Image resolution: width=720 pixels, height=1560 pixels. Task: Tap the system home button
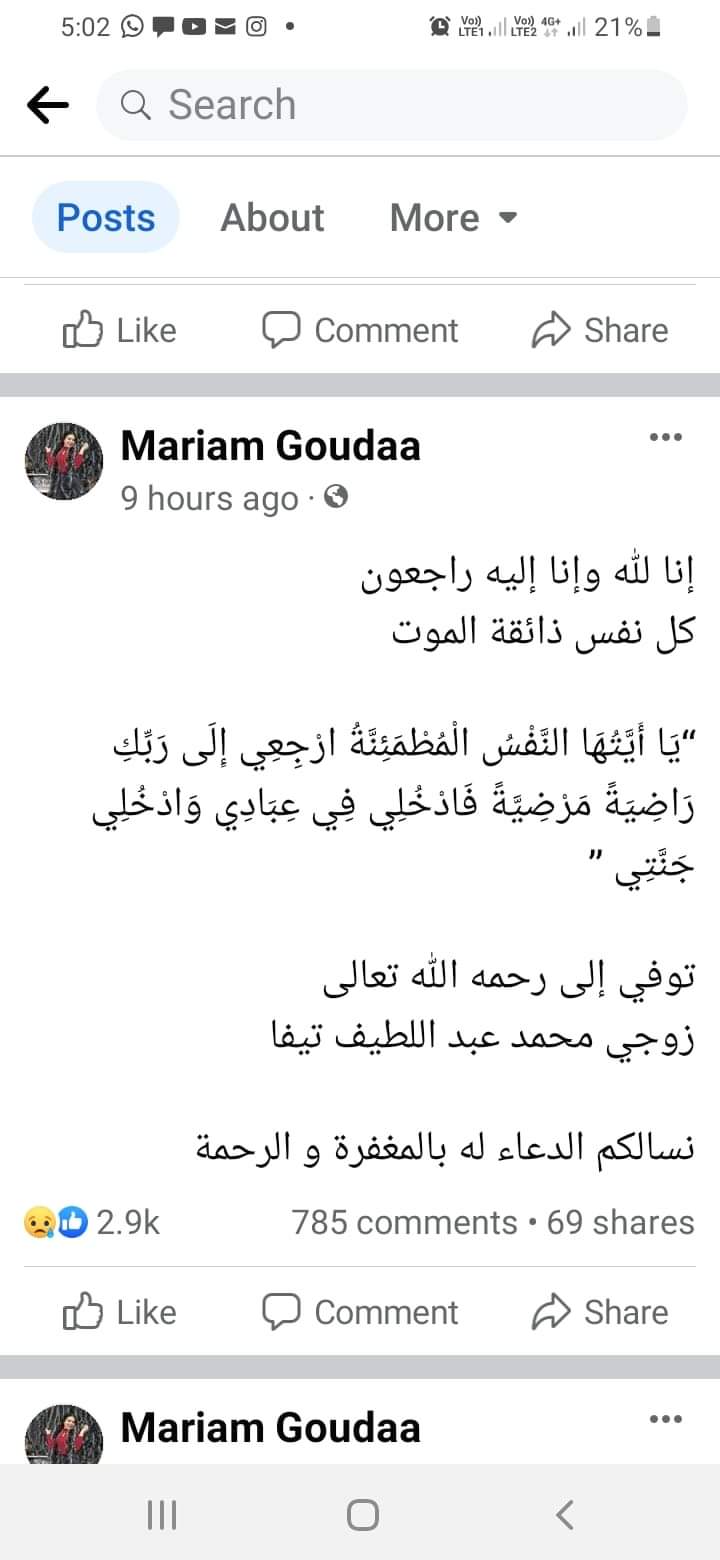[362, 1515]
